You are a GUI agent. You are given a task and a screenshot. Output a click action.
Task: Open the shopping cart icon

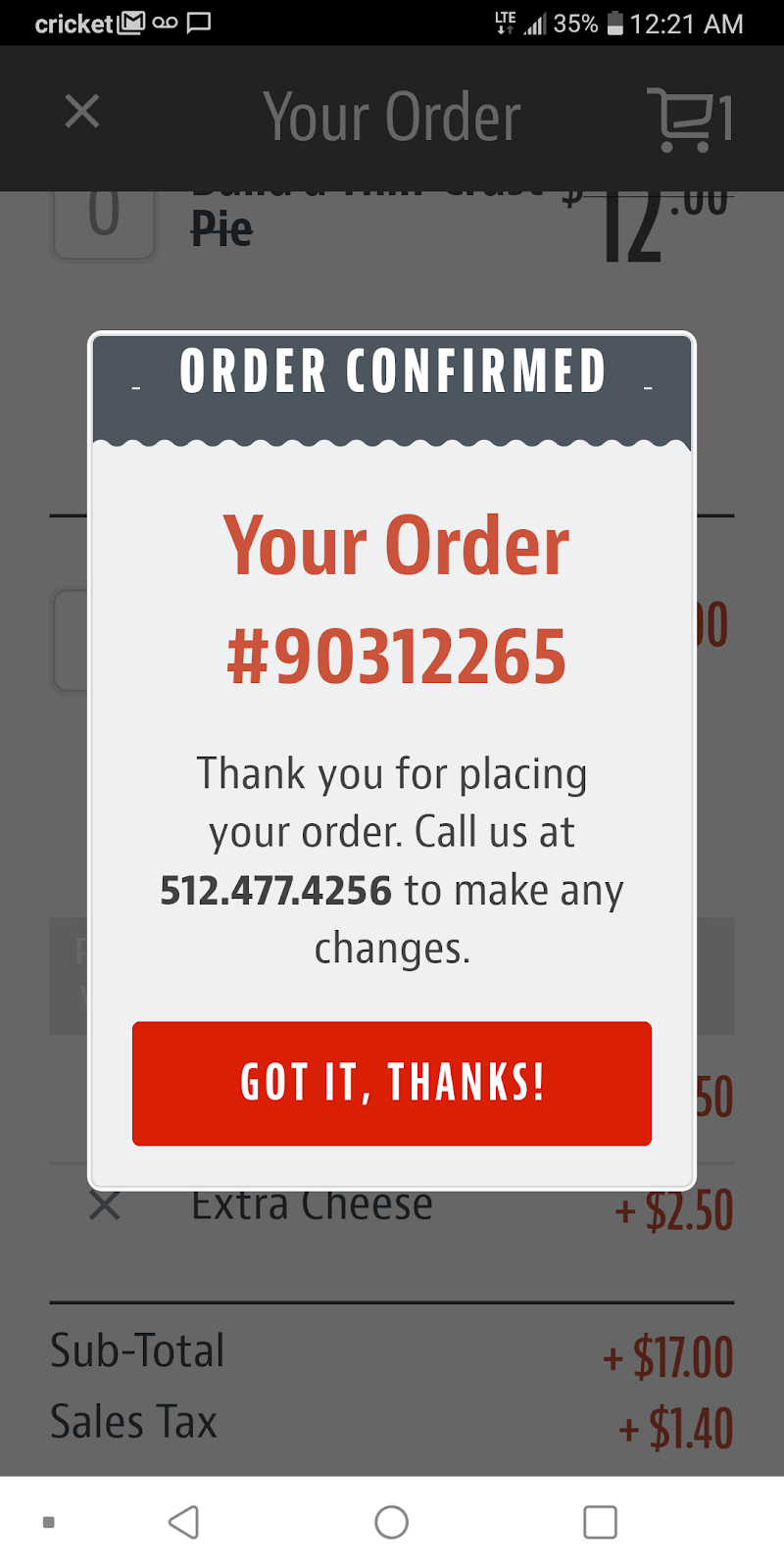(x=691, y=120)
